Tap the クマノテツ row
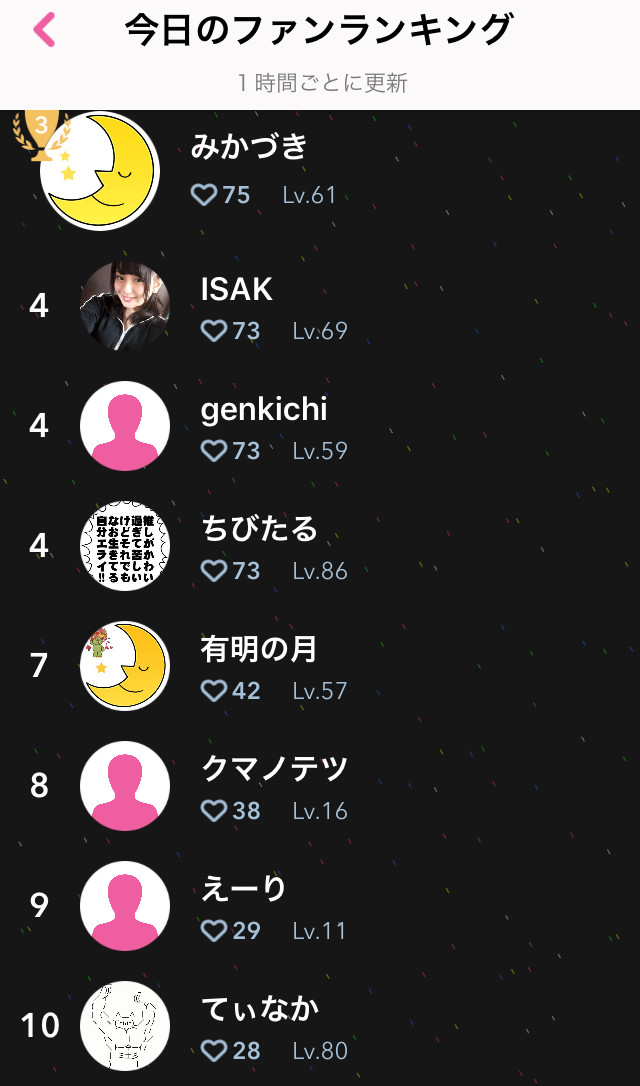Screen dimensions: 640x1086 [x=320, y=785]
